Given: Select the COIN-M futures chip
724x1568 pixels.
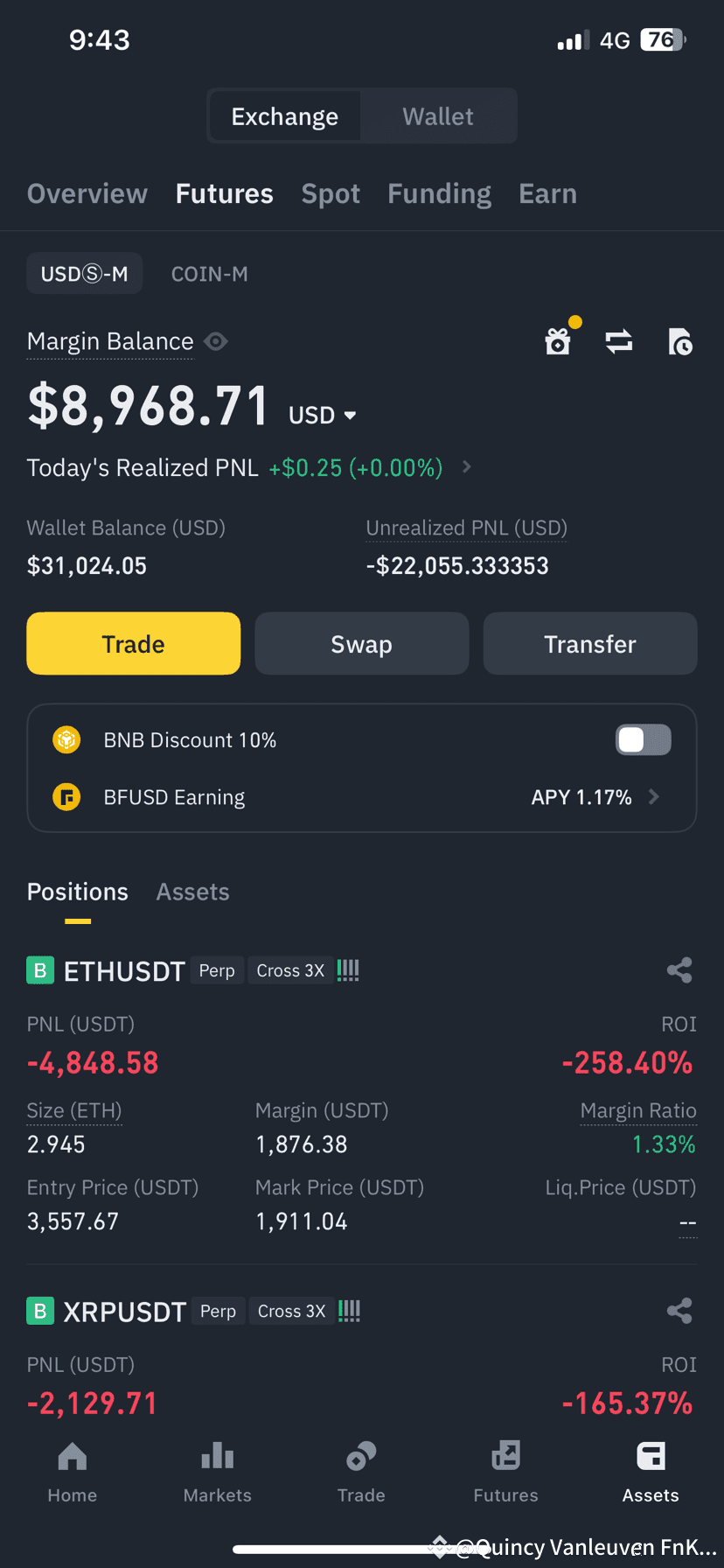Looking at the screenshot, I should pyautogui.click(x=210, y=274).
